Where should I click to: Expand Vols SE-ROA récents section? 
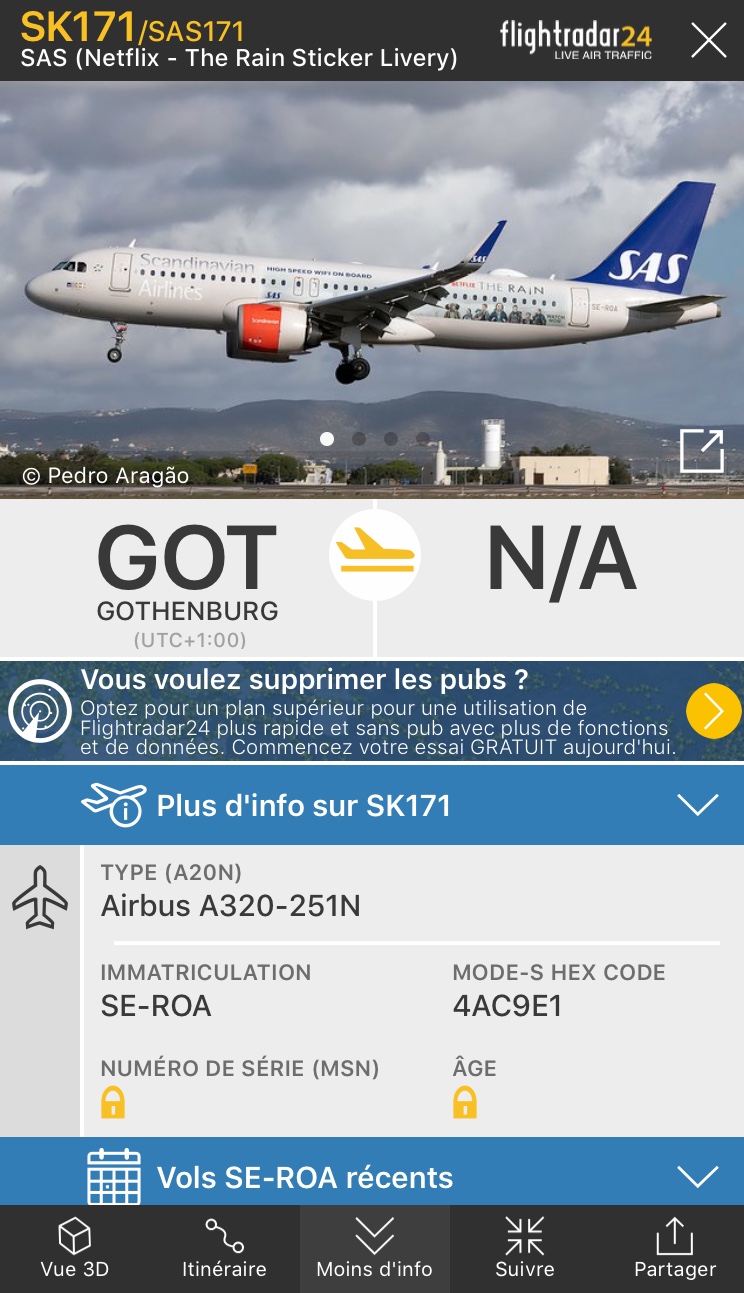click(x=697, y=1177)
